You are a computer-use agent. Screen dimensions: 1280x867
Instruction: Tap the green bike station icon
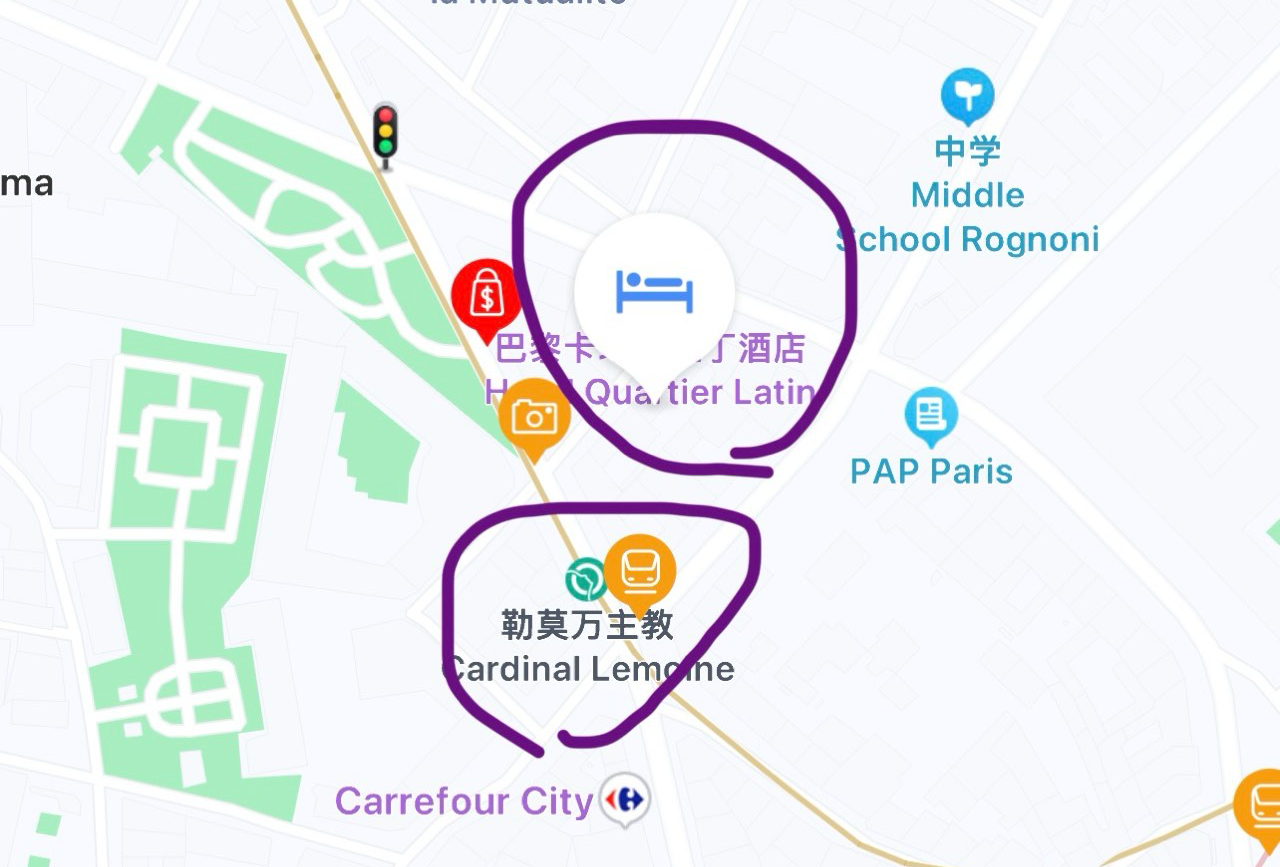(x=585, y=579)
